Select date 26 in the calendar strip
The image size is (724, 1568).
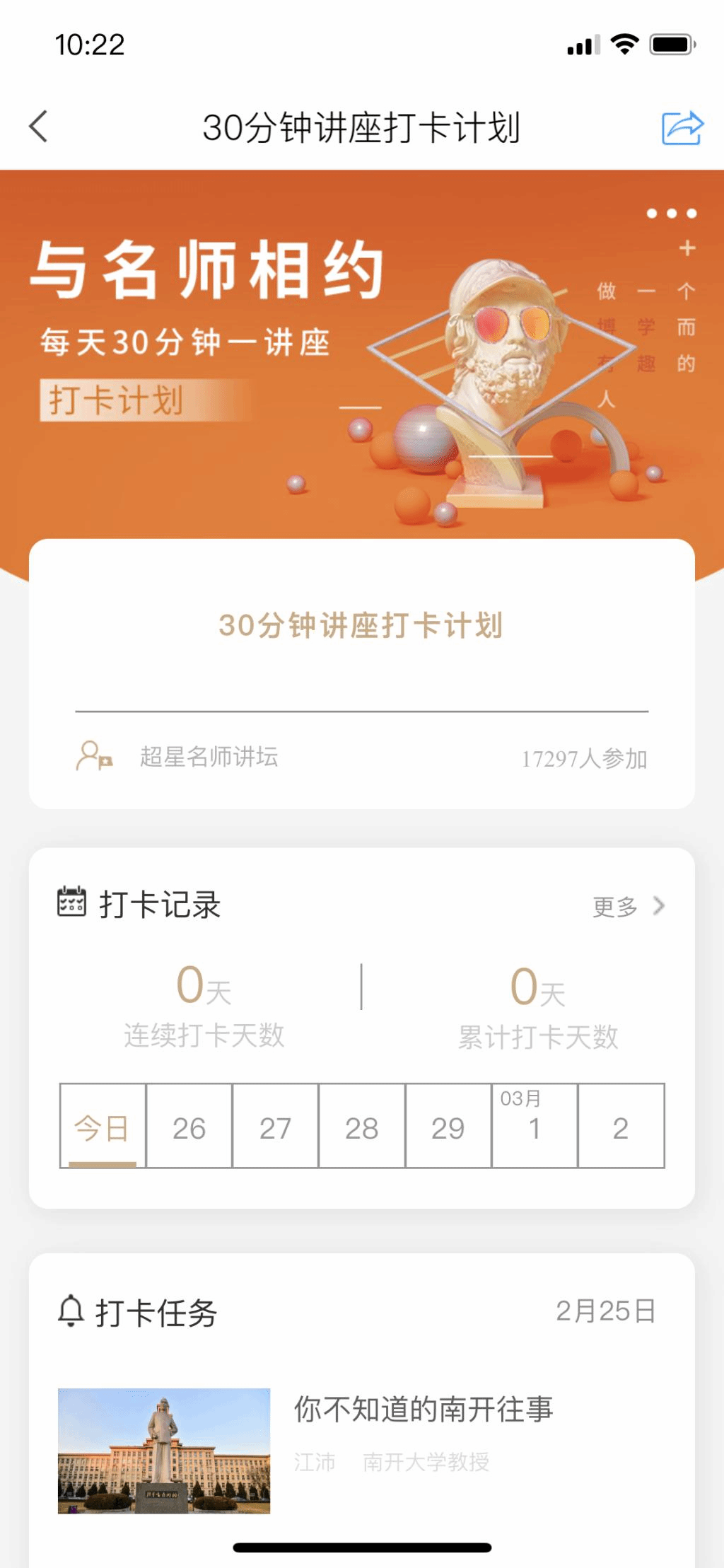click(x=189, y=1126)
